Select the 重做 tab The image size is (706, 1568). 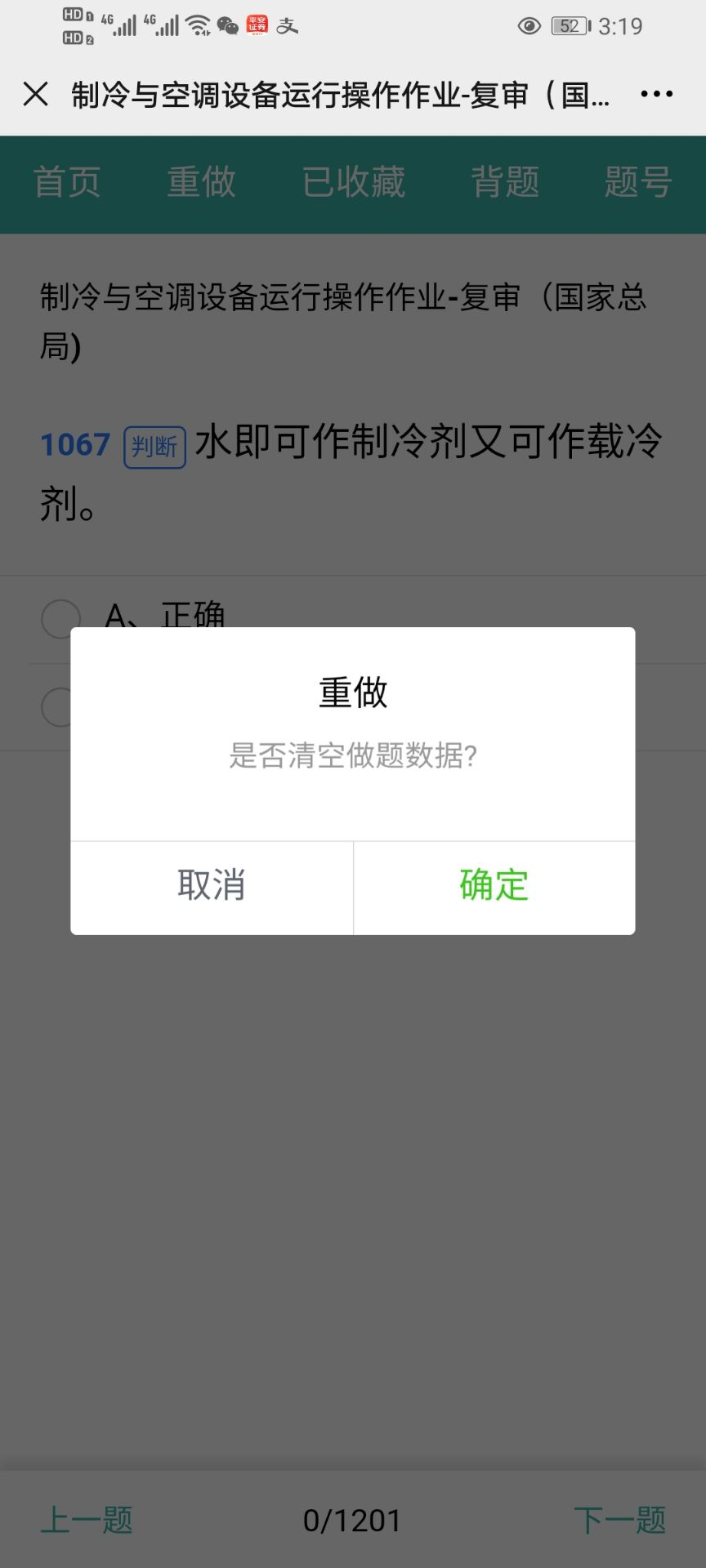[x=201, y=182]
